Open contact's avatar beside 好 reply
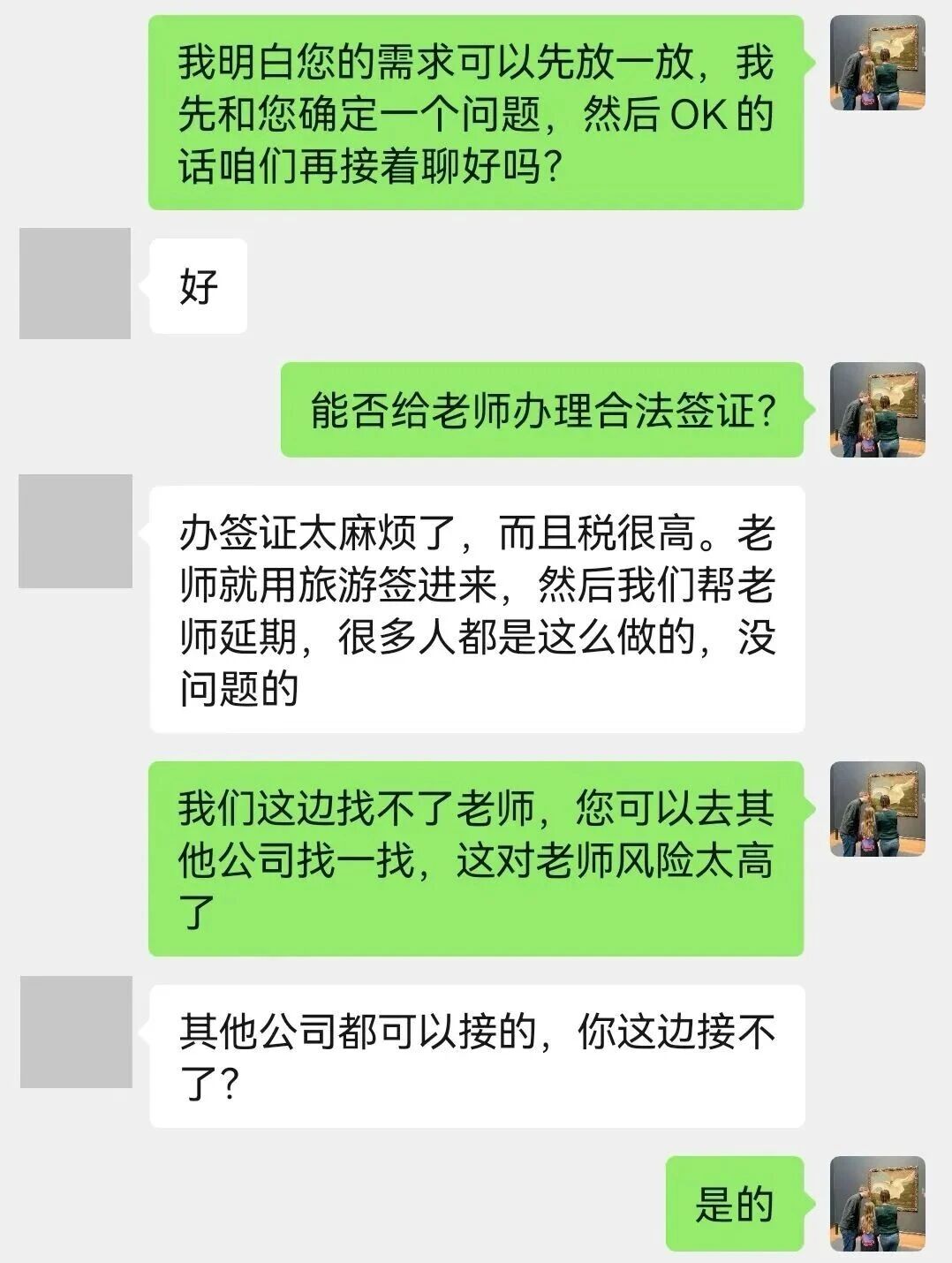Viewport: 952px width, 1263px height. tap(75, 284)
